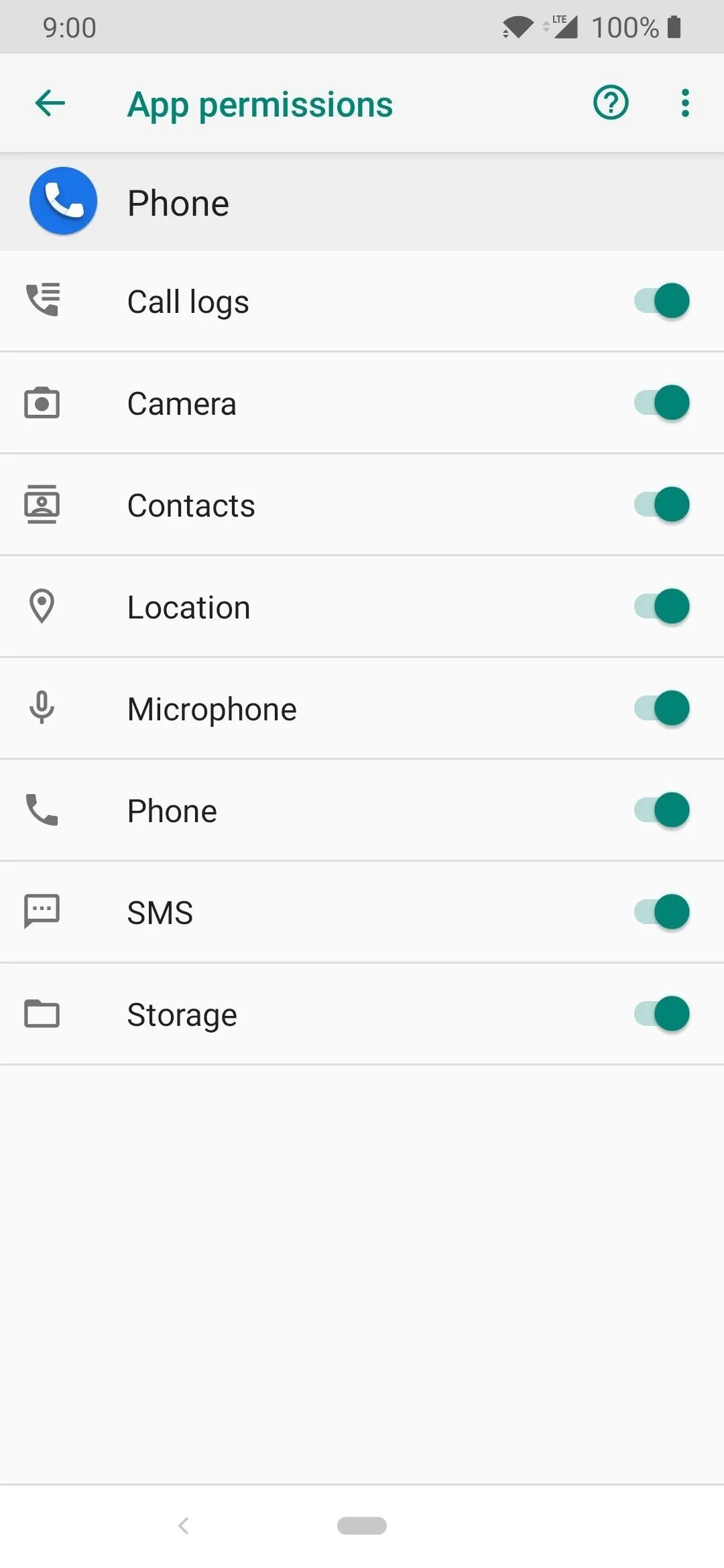Tap the system back button
724x1568 pixels.
click(x=183, y=1526)
